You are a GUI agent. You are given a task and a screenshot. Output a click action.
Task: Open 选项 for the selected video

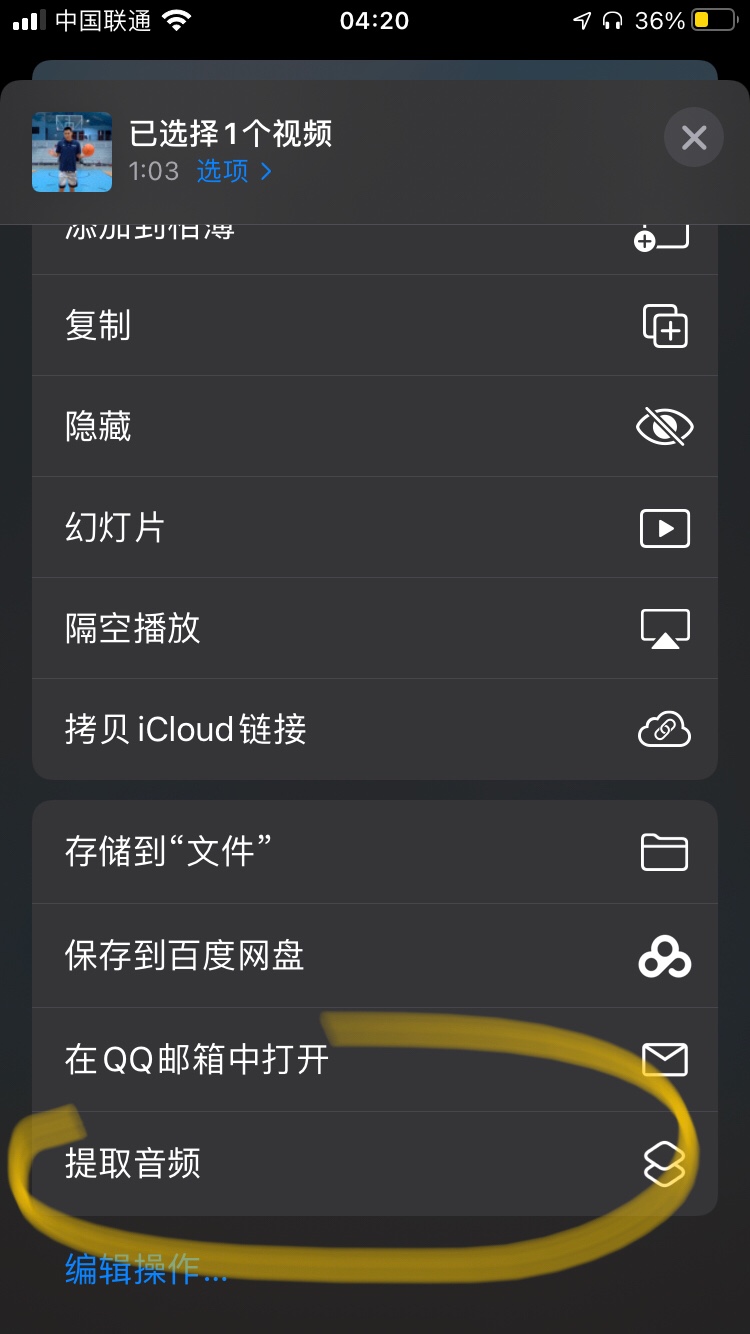[234, 171]
